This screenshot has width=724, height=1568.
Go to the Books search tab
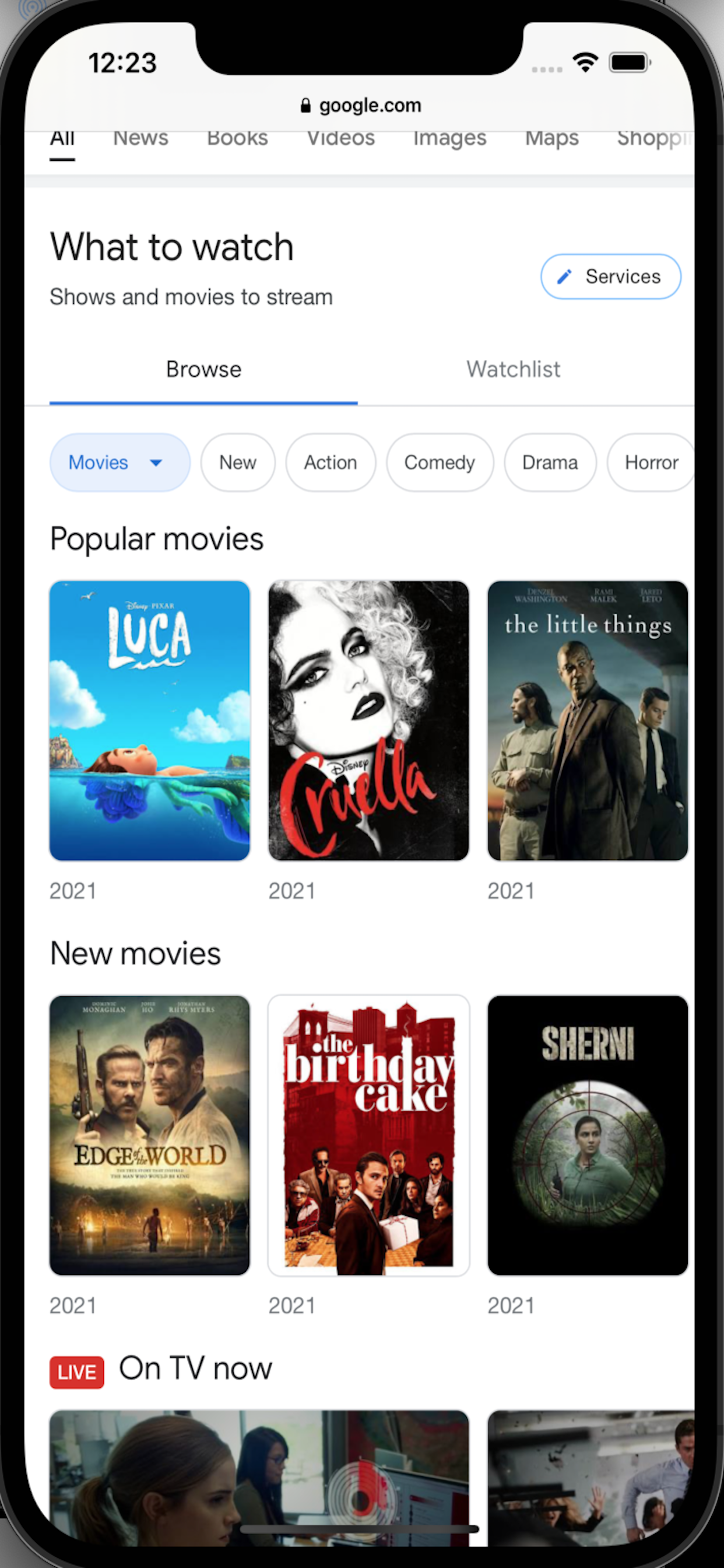tap(237, 139)
